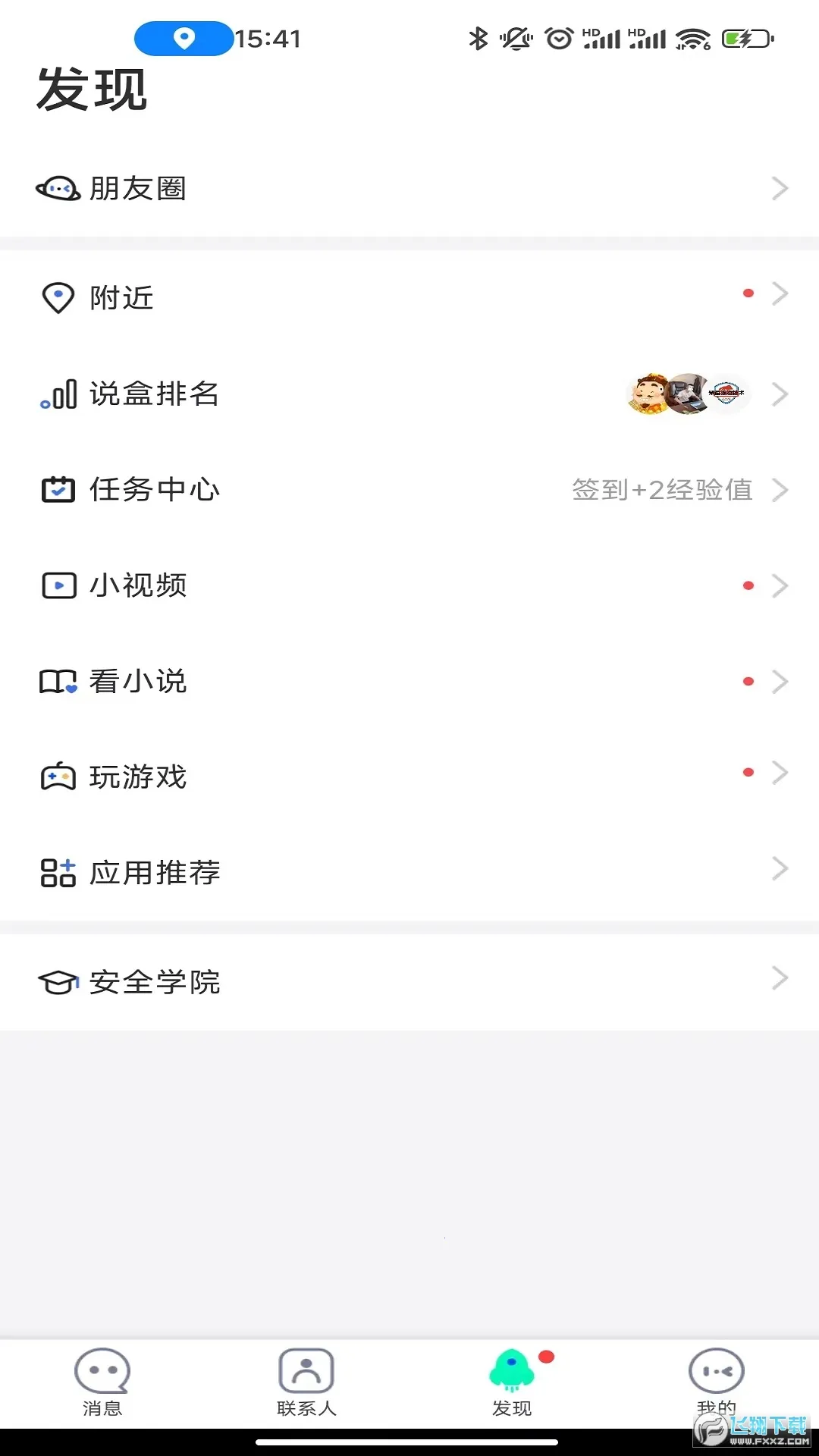Expand 安全学院 with the arrow chevron
Viewport: 819px width, 1456px height.
[x=780, y=980]
